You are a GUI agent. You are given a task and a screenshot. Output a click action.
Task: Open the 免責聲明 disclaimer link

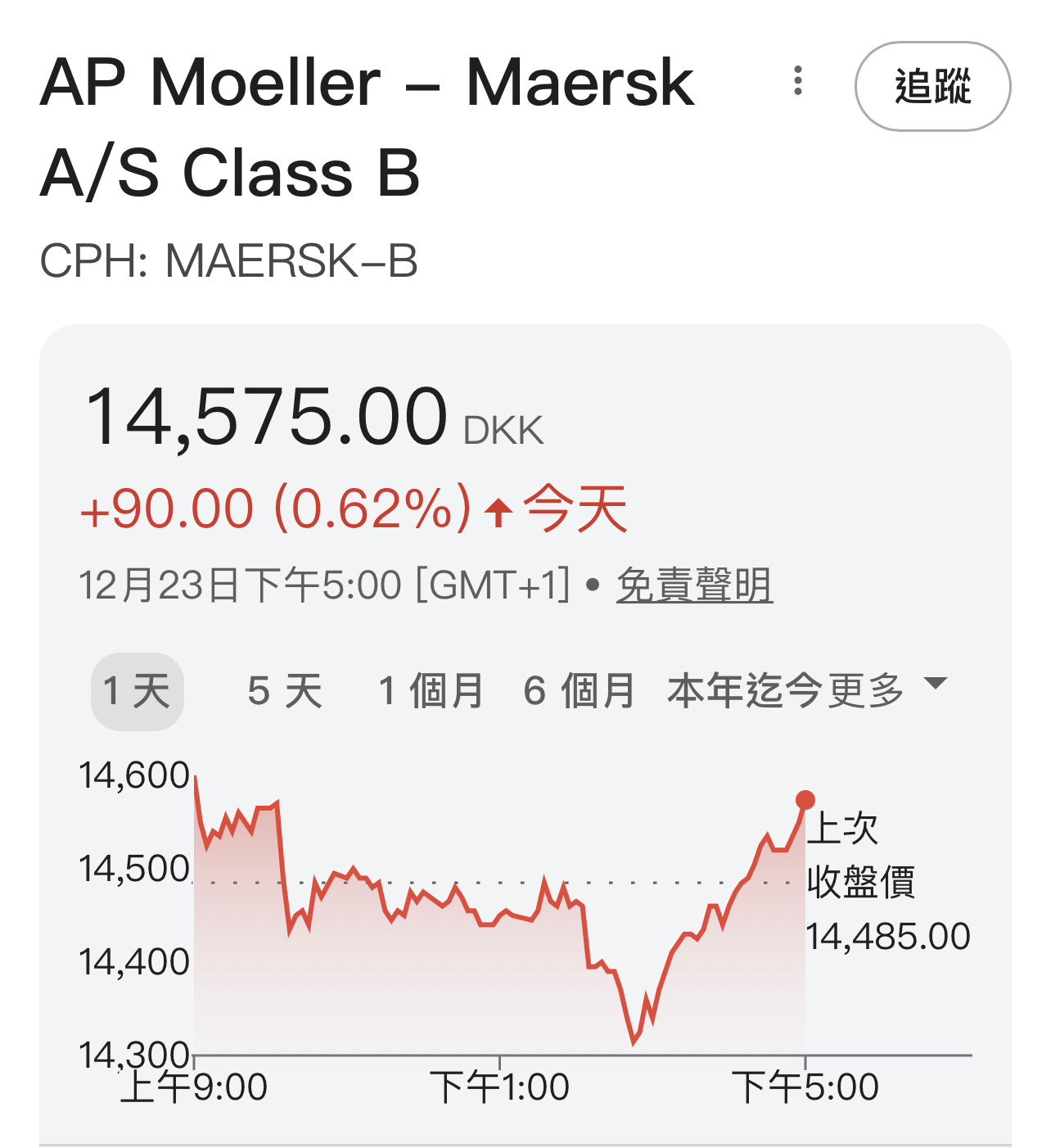pos(694,585)
